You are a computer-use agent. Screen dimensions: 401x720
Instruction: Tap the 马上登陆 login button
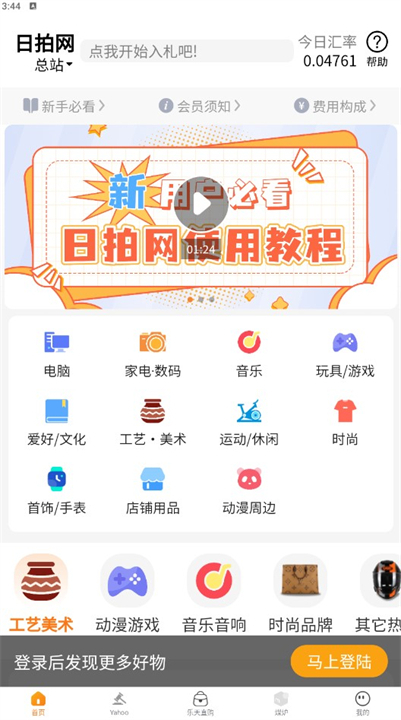[339, 661]
